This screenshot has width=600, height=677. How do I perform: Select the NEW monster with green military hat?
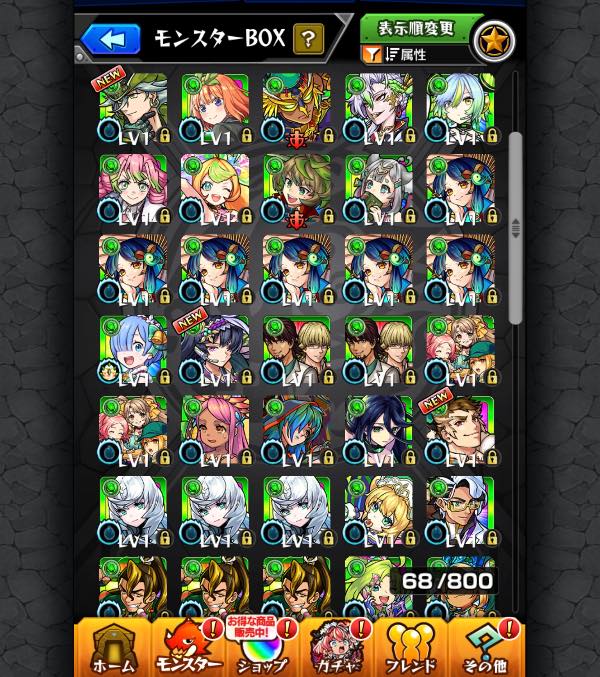click(x=133, y=108)
